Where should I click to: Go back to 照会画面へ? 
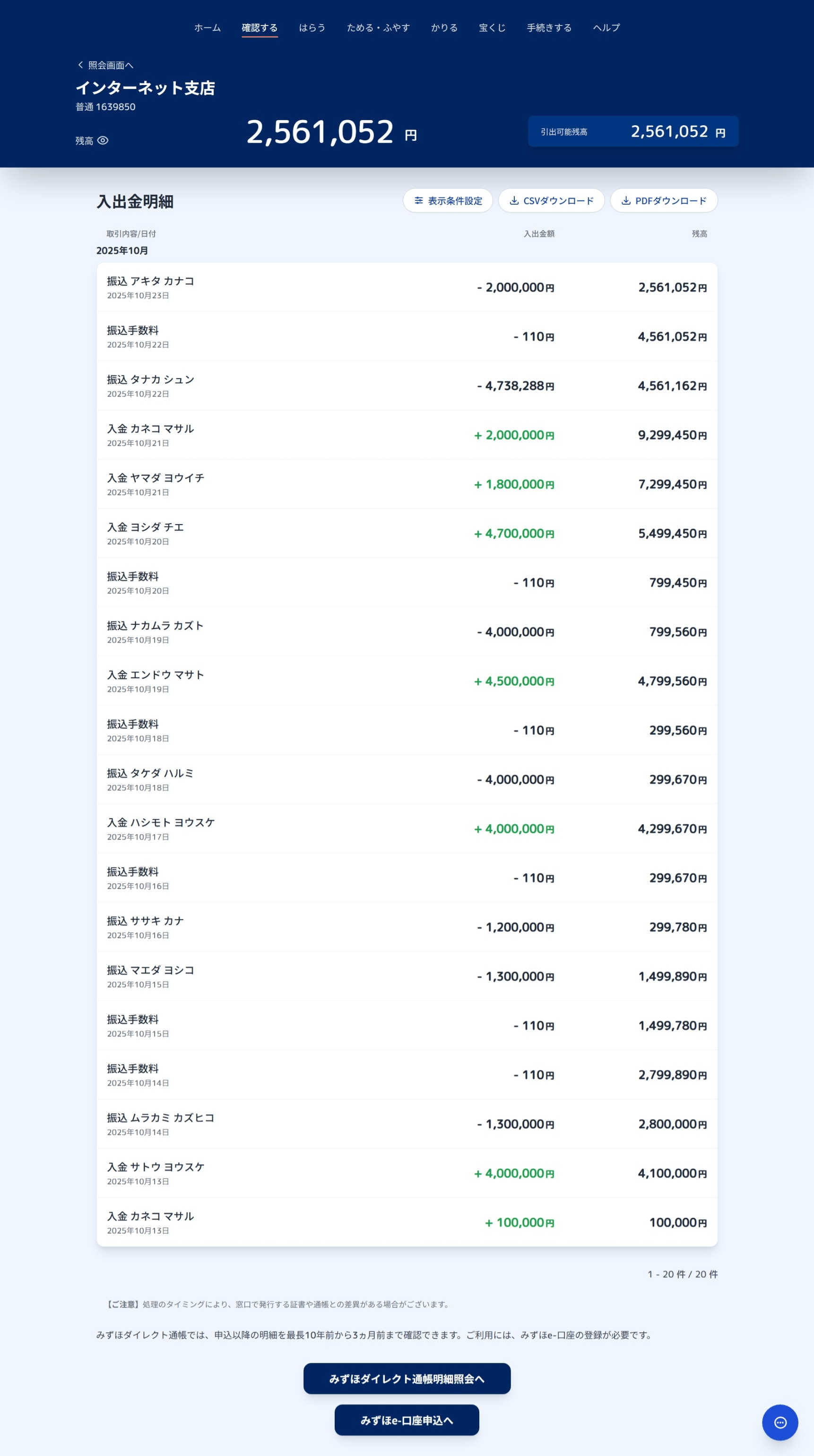(106, 65)
